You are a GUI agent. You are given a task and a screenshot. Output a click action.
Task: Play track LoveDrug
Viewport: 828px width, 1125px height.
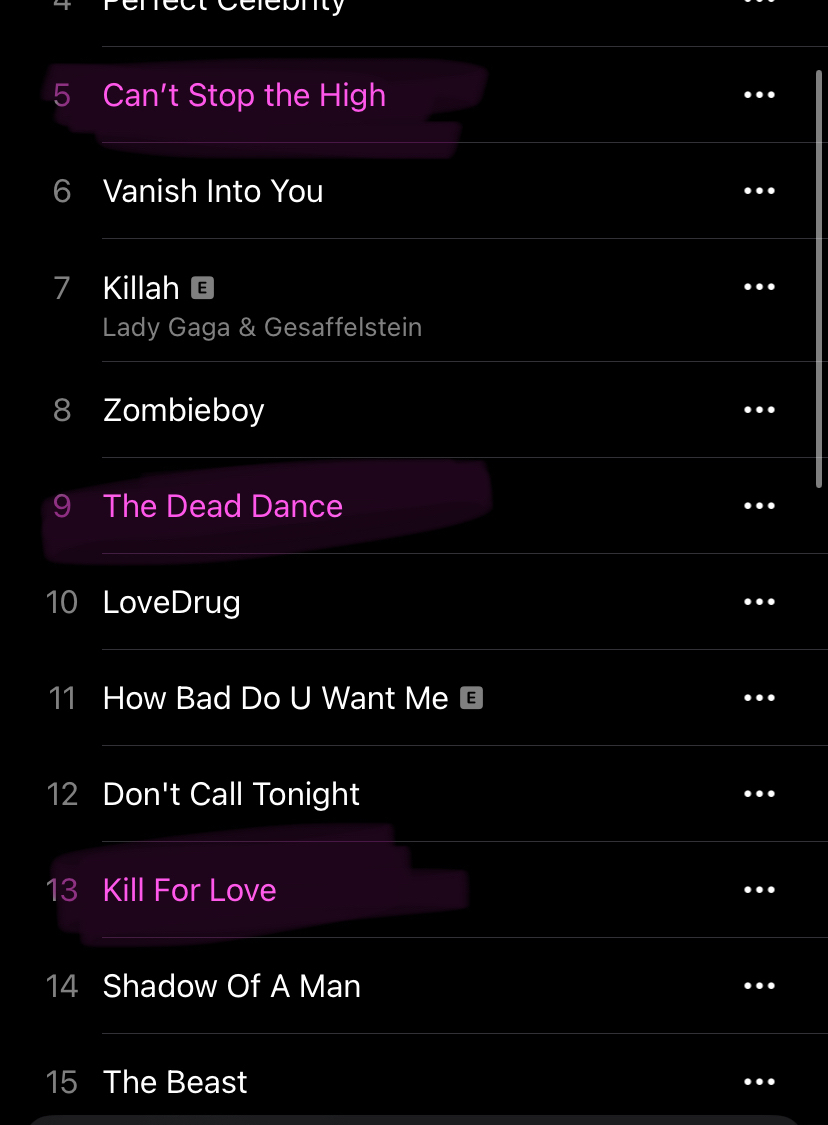(171, 602)
